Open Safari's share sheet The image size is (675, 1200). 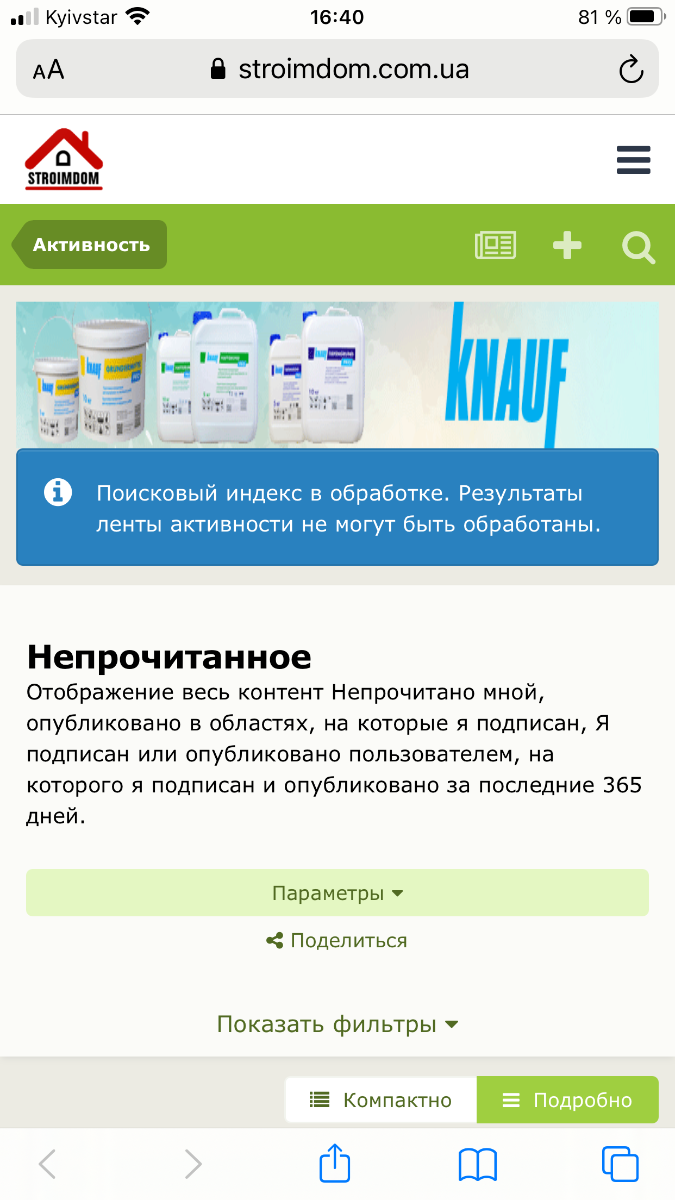(x=335, y=1164)
